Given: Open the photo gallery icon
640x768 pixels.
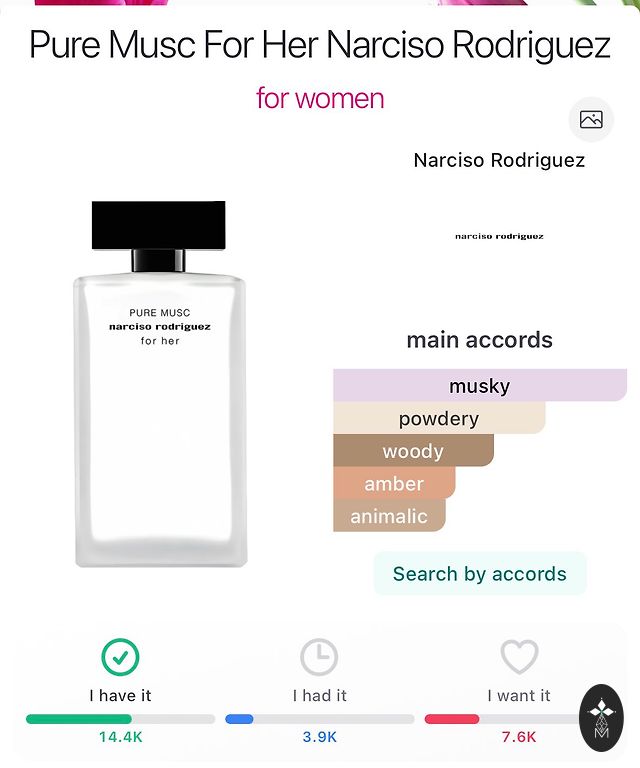Looking at the screenshot, I should (591, 120).
